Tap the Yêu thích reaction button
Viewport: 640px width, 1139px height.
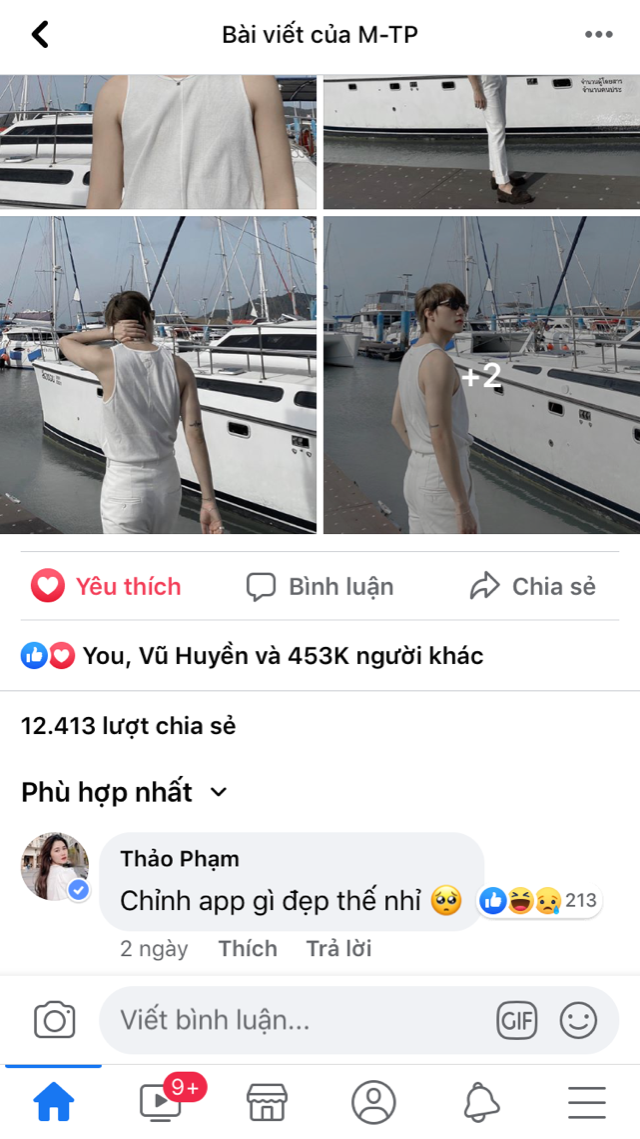pyautogui.click(x=106, y=587)
